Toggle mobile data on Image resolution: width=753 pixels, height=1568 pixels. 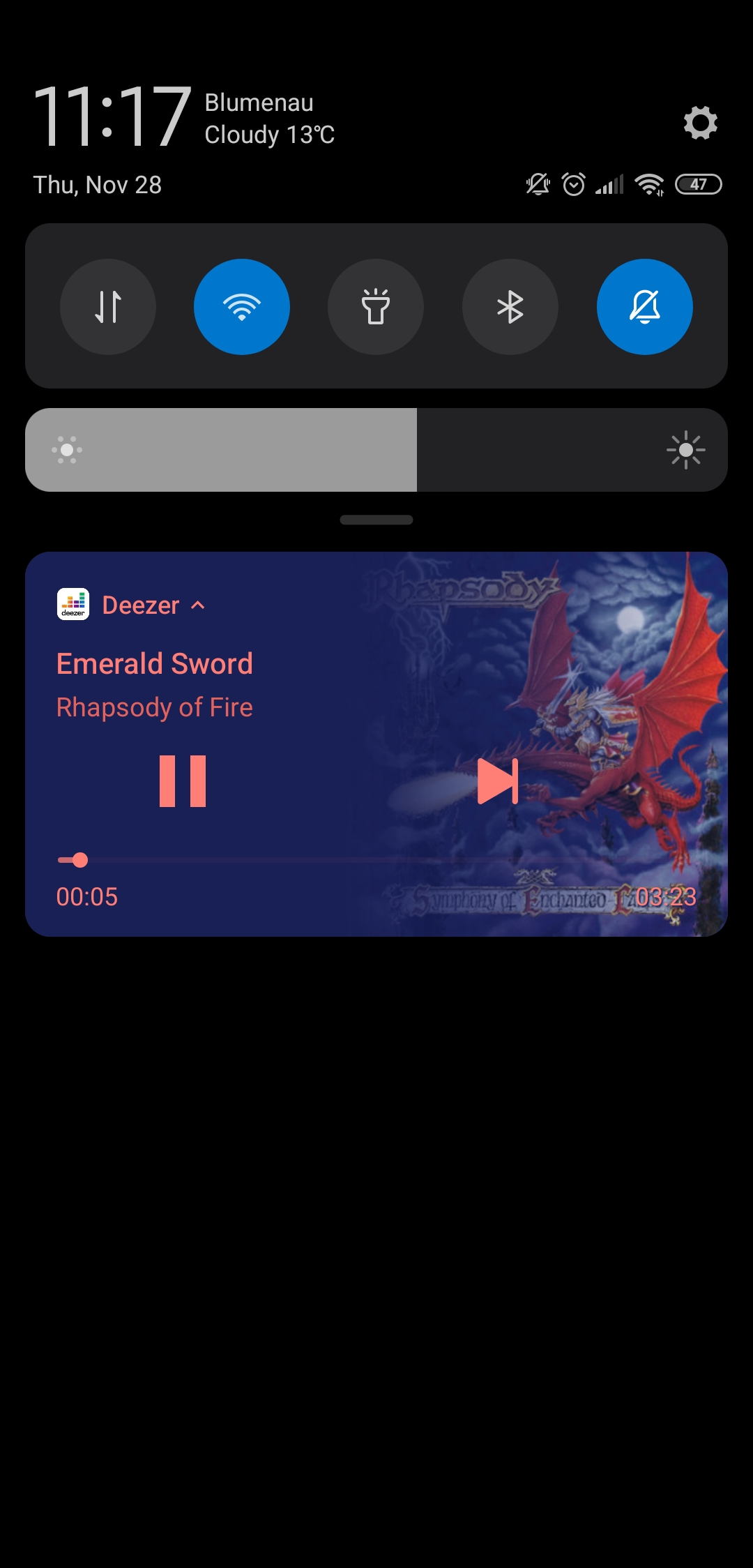pyautogui.click(x=108, y=307)
